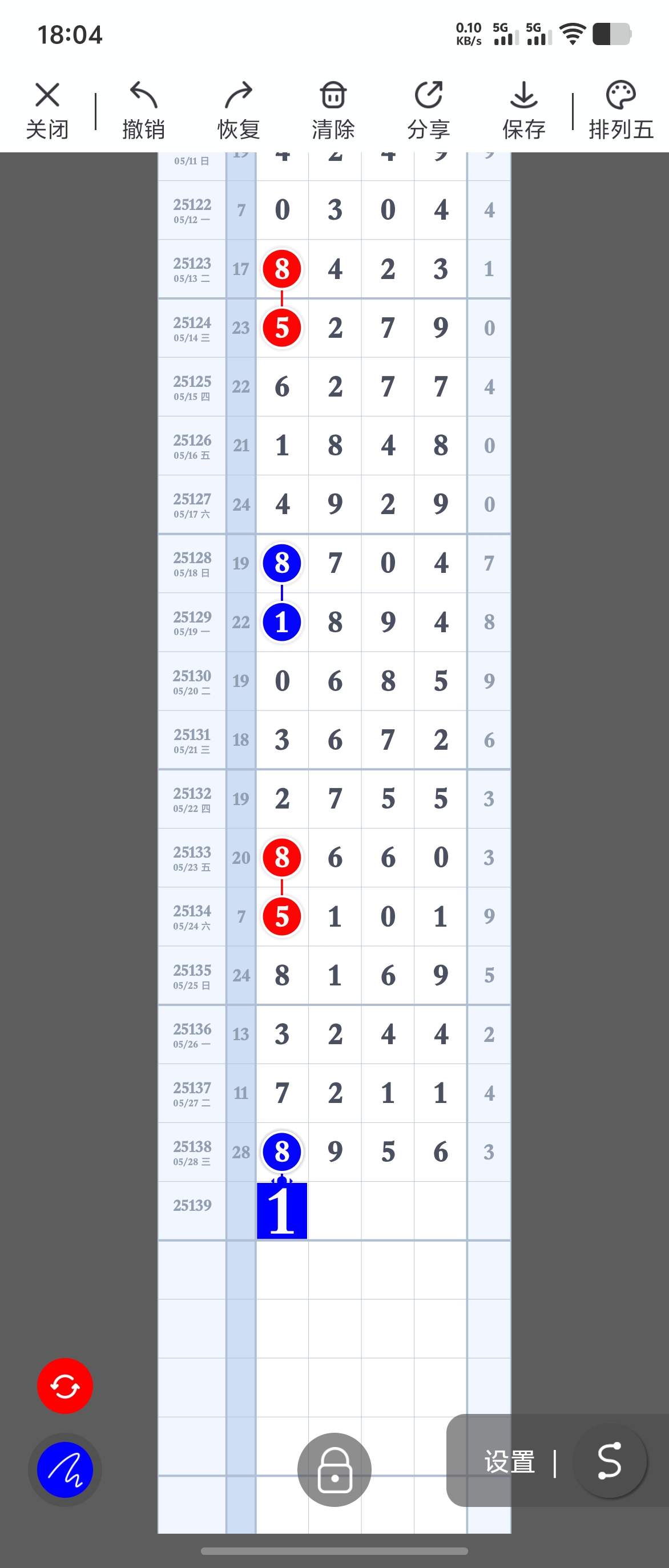
Task: Clear all markings with 清除
Action: [333, 110]
